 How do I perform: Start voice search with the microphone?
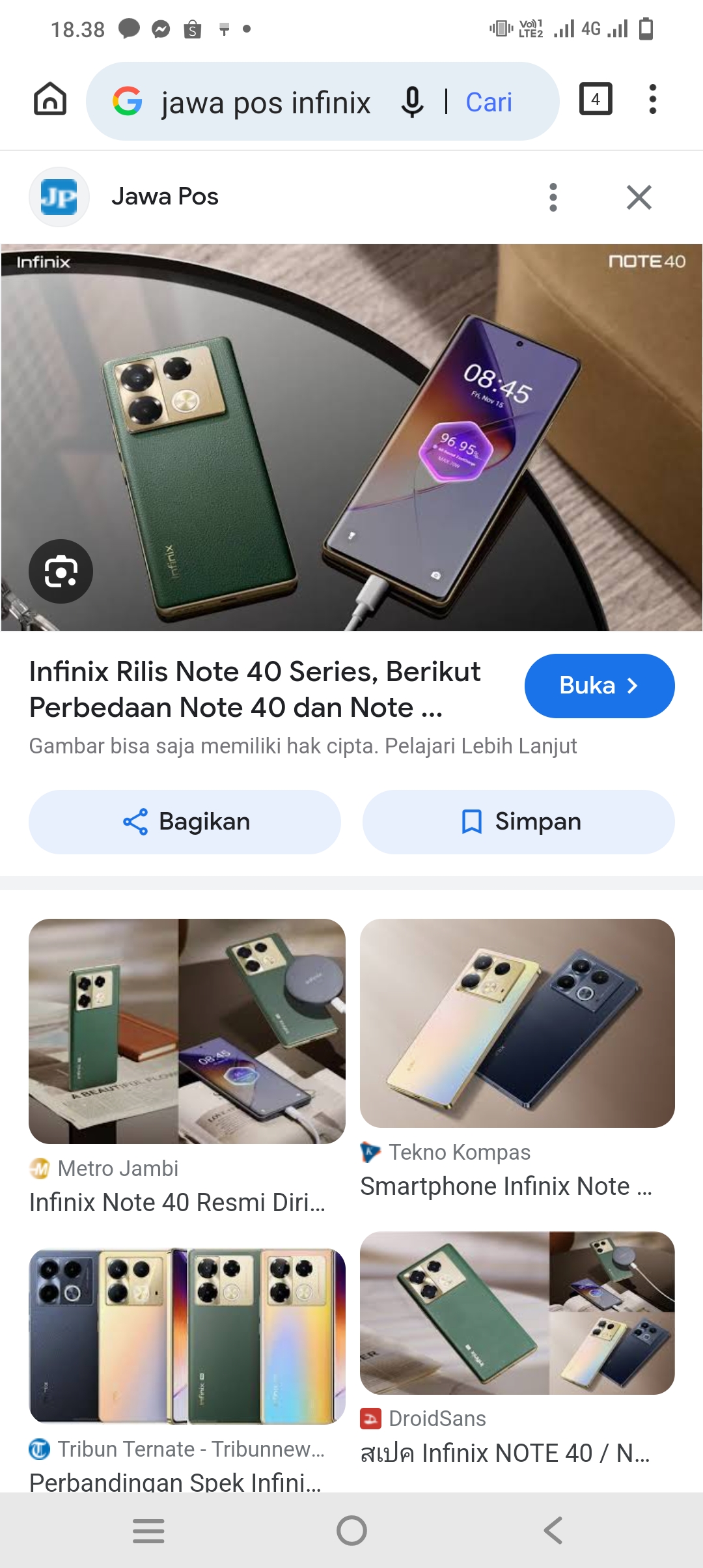click(x=412, y=102)
